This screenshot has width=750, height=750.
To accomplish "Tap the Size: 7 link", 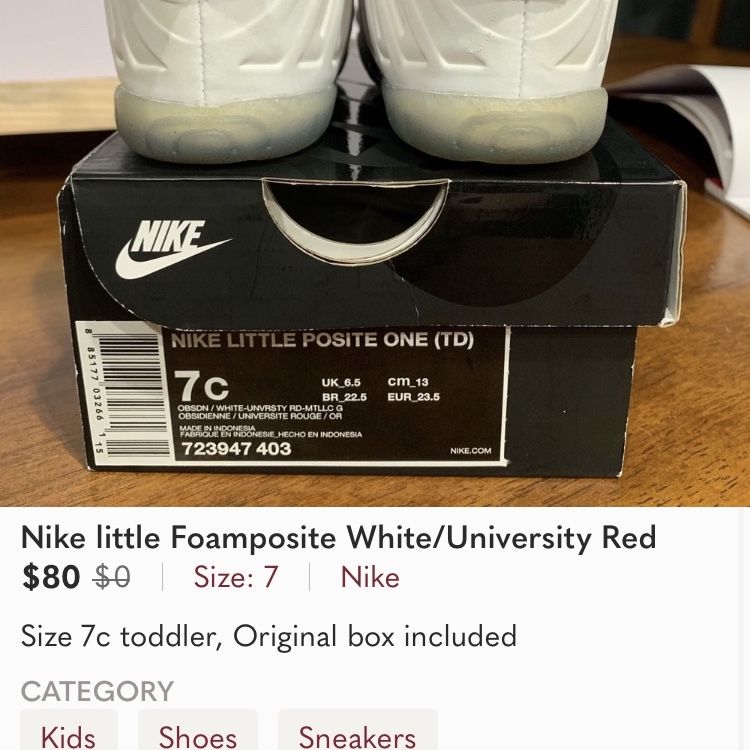I will (236, 578).
